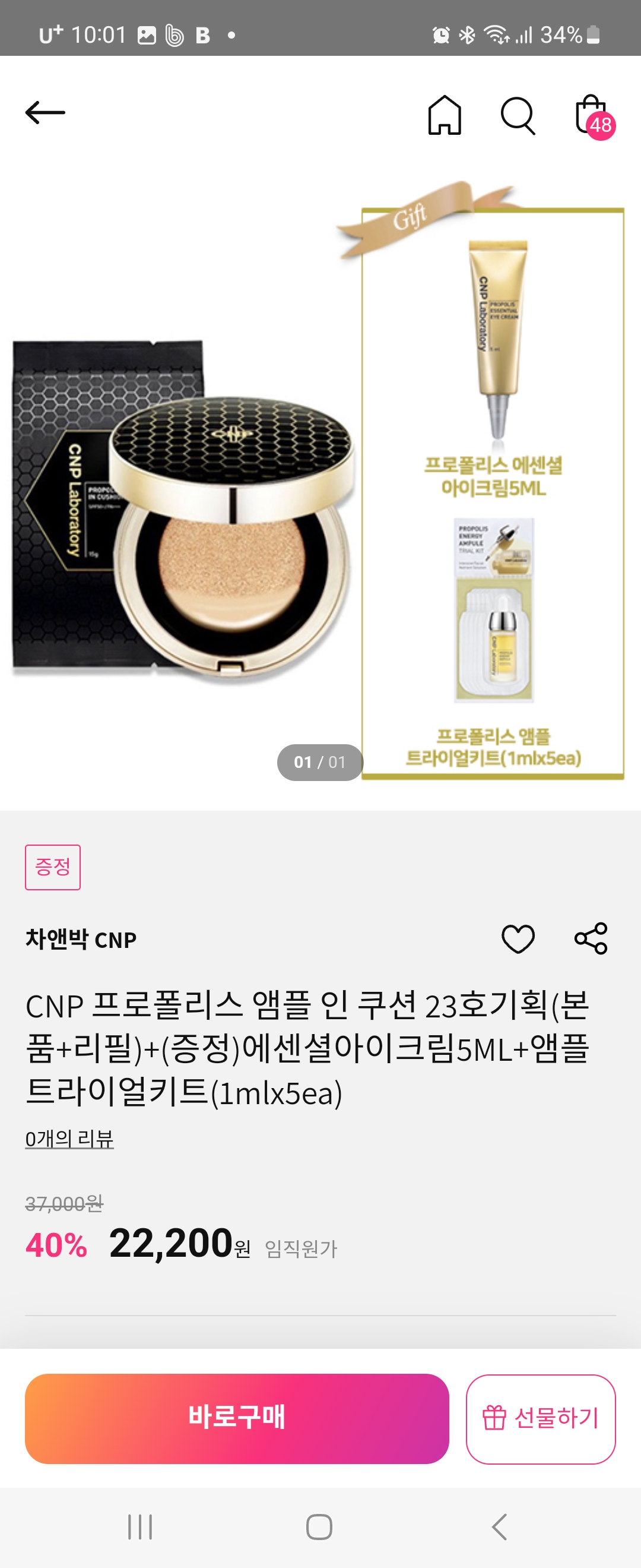
Task: Add this product to wishlist heart
Action: point(518,938)
